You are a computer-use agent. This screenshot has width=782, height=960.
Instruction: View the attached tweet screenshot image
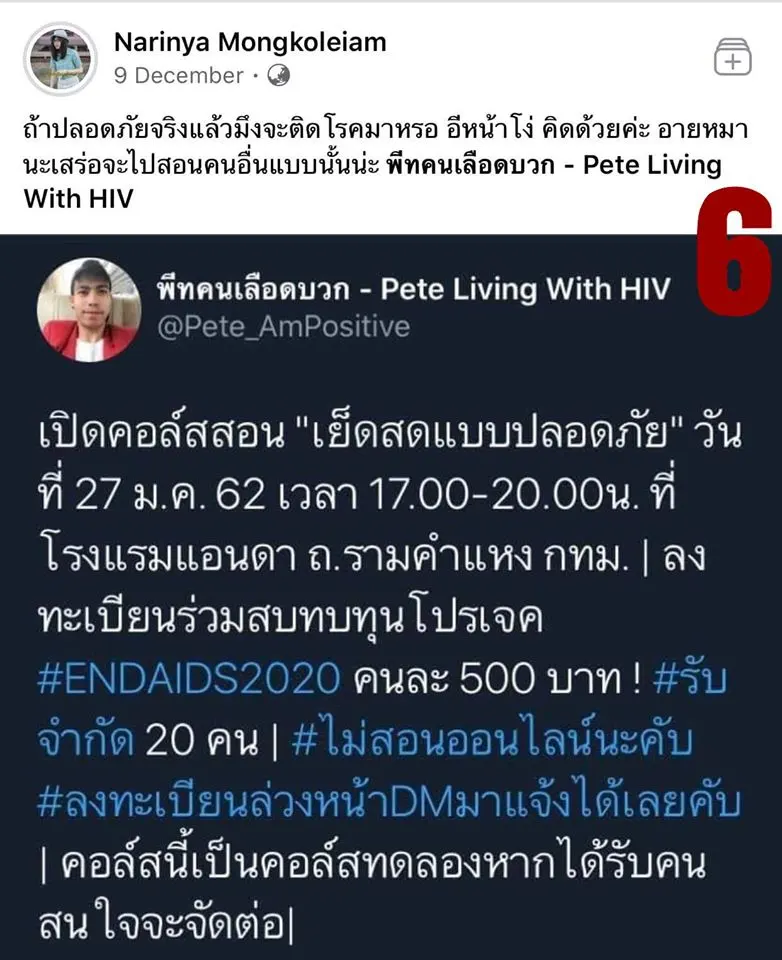coord(390,600)
